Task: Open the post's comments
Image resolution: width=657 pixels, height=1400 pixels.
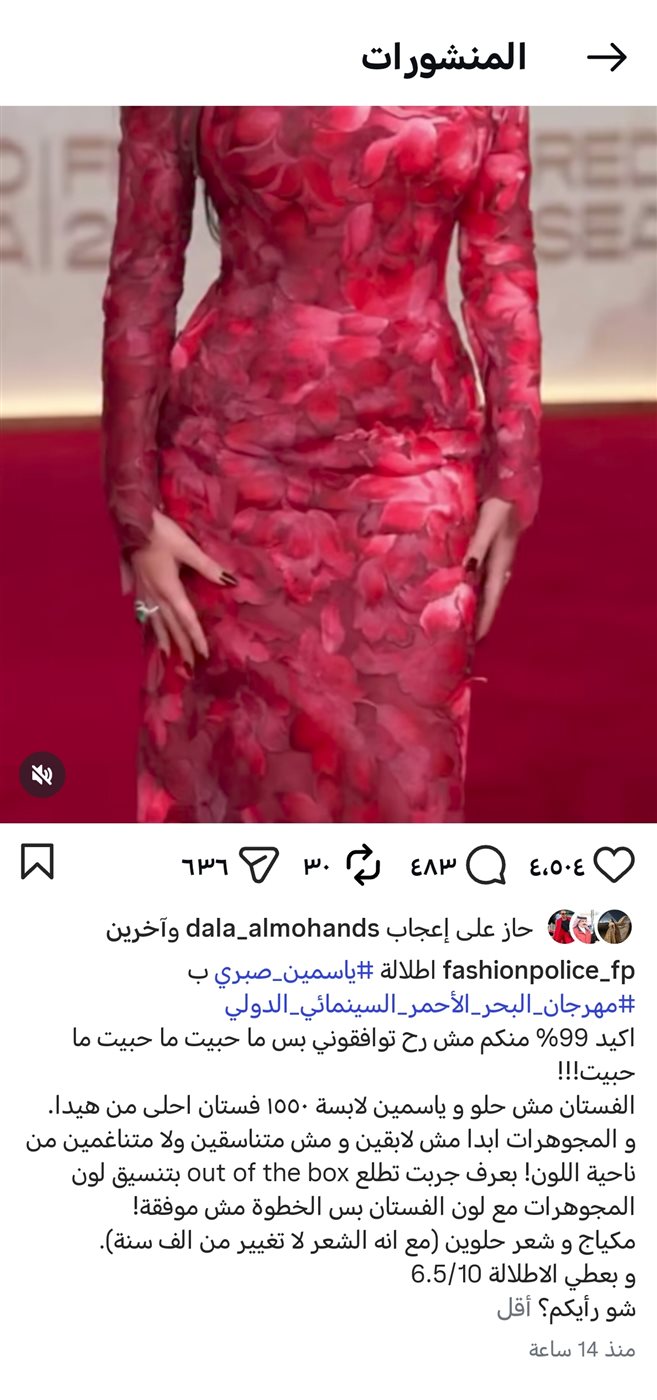Action: (486, 865)
